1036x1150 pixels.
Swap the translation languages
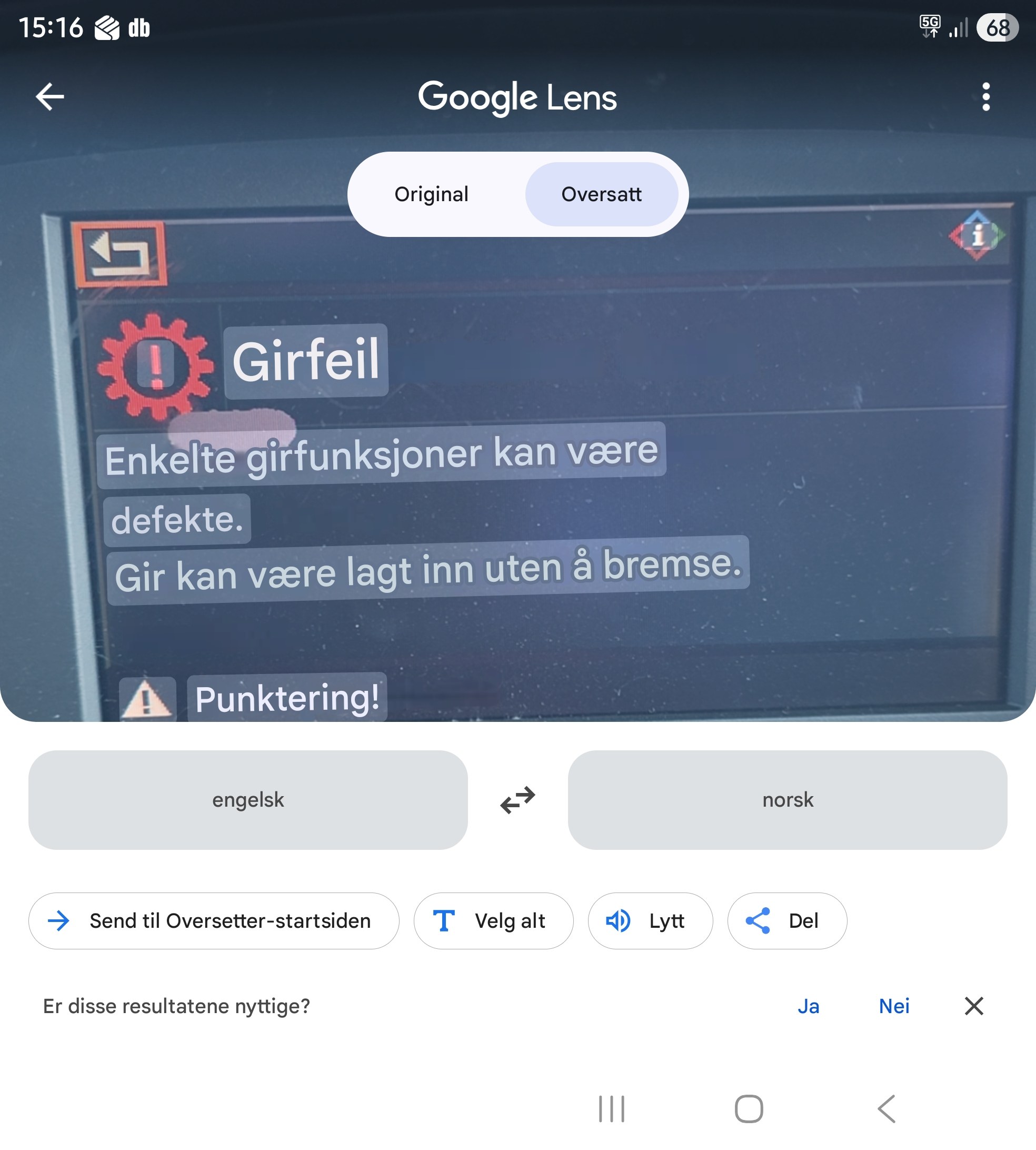pyautogui.click(x=517, y=800)
